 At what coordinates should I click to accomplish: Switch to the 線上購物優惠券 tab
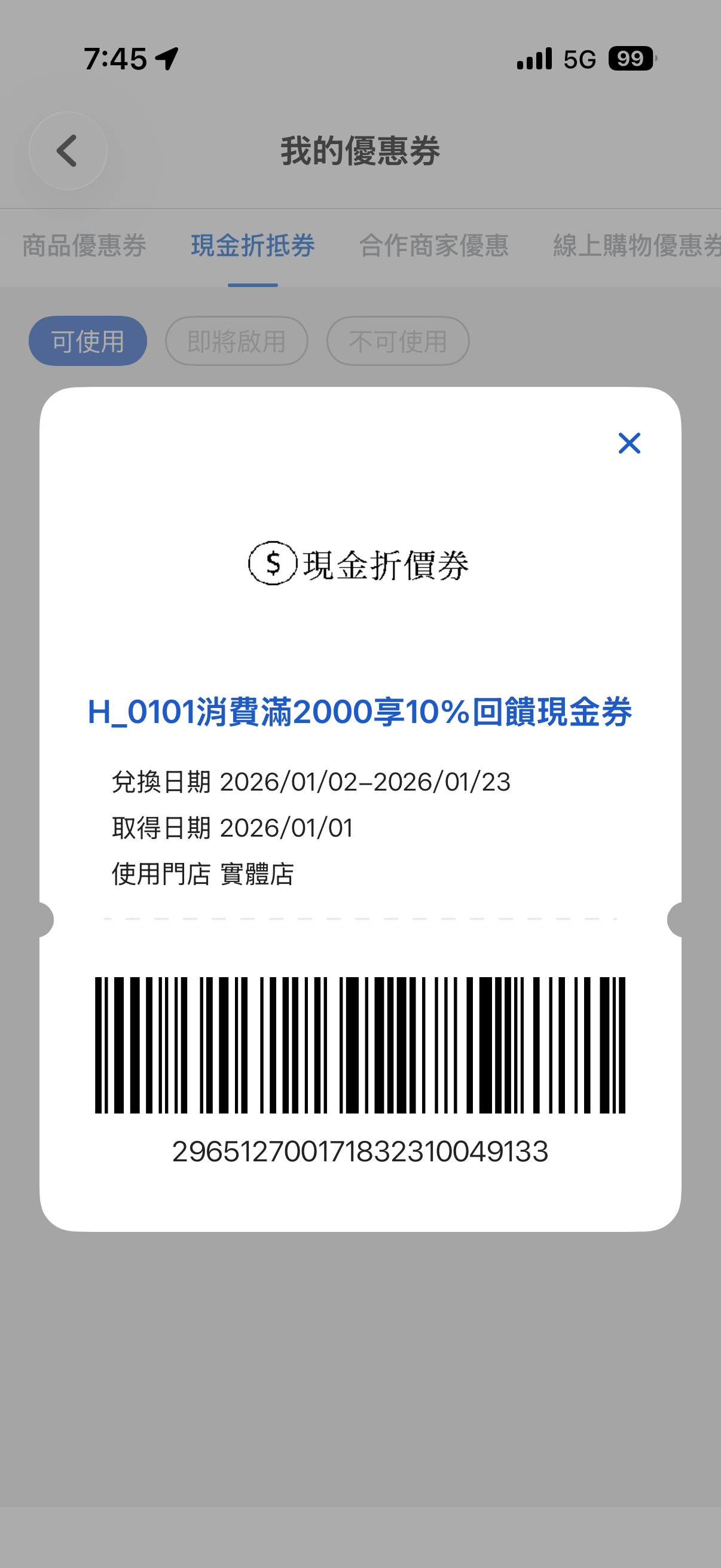[x=636, y=246]
